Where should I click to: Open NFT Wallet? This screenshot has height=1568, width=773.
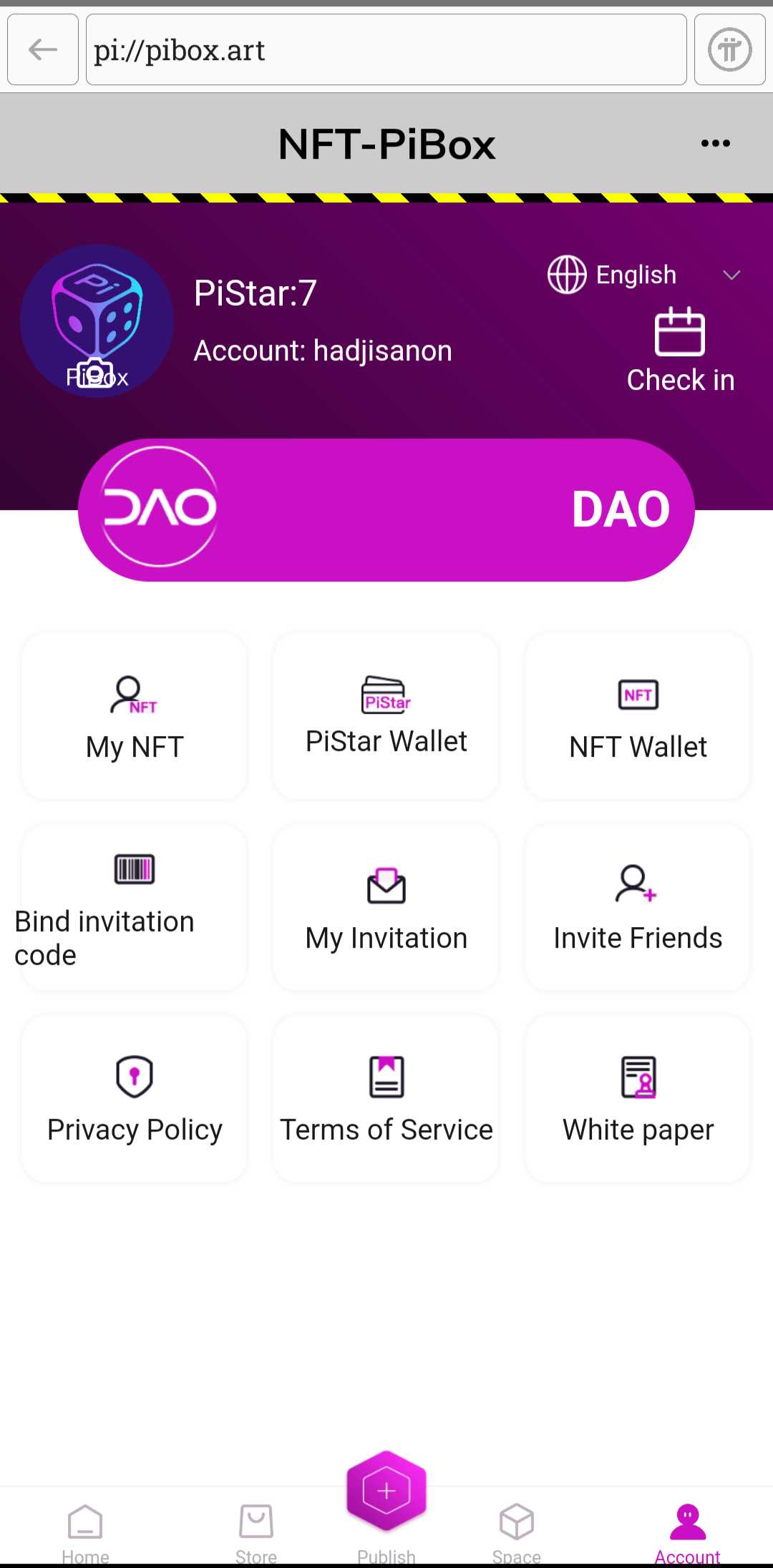638,716
